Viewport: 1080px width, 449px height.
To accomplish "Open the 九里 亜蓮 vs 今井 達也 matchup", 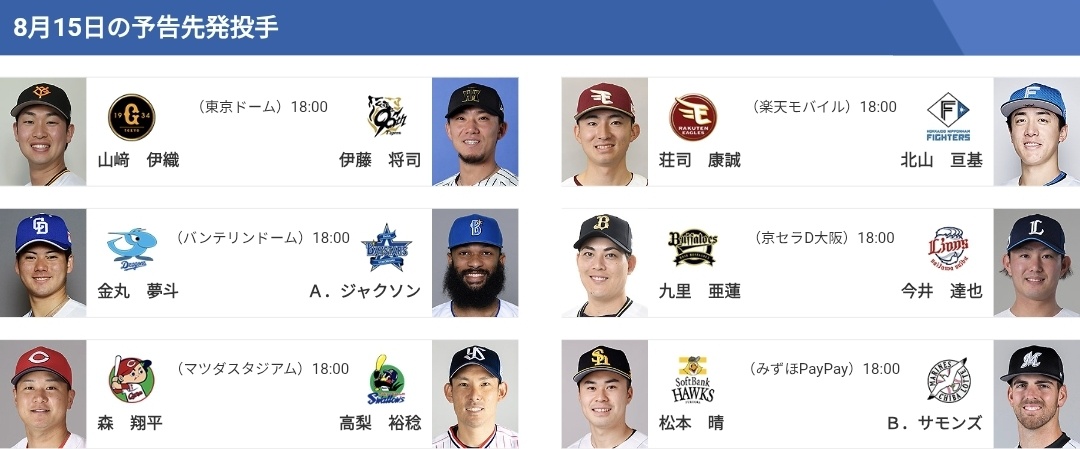I will coord(820,263).
